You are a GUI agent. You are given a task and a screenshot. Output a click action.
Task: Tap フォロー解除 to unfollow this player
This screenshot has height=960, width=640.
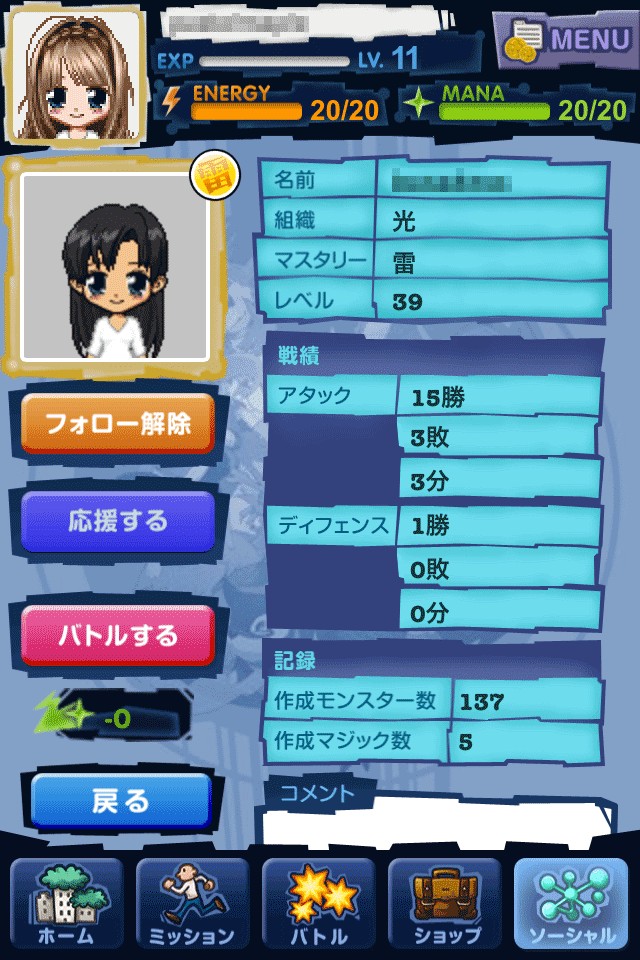pos(118,424)
